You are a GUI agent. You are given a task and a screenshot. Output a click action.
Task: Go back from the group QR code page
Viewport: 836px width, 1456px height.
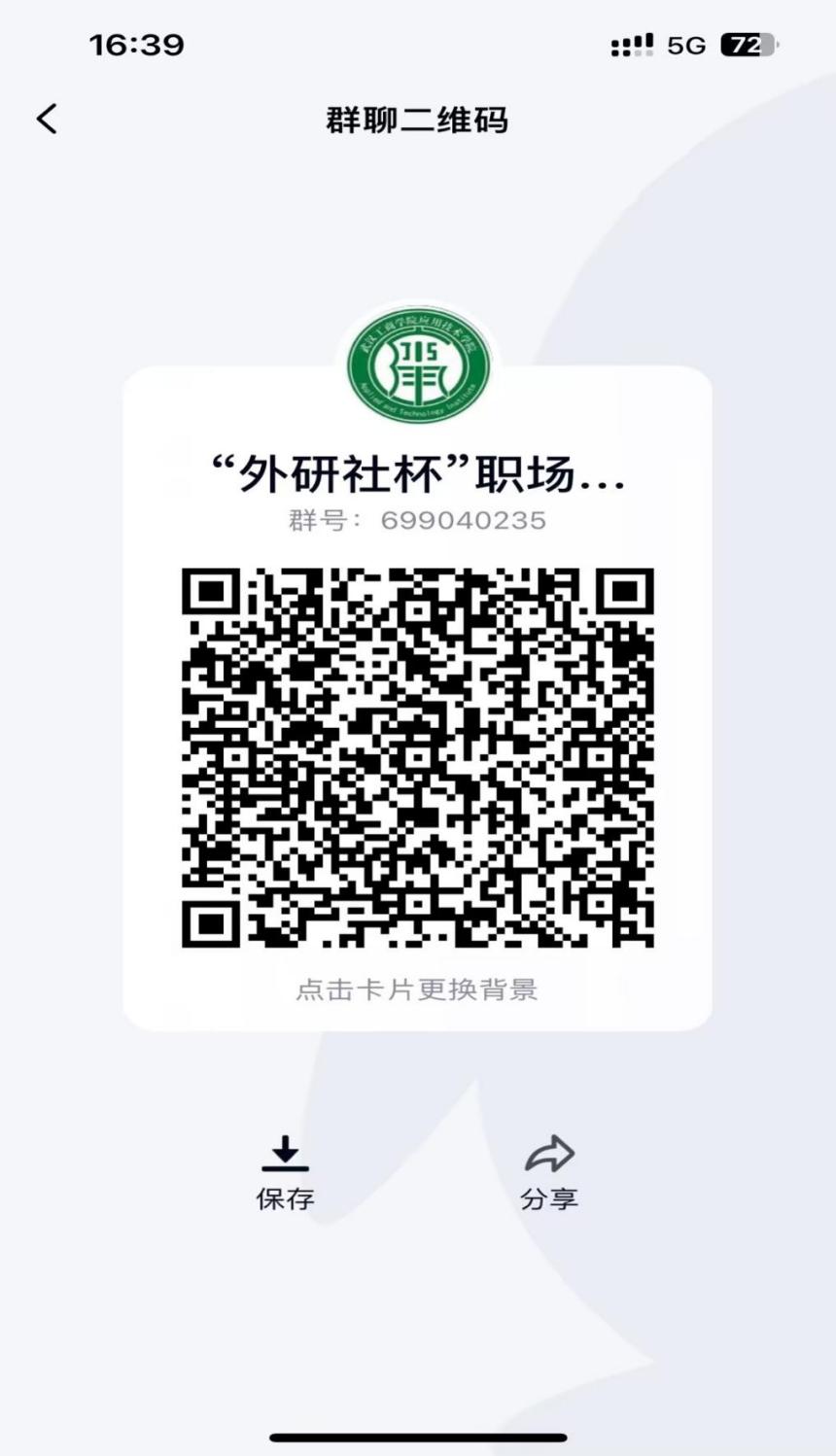47,120
